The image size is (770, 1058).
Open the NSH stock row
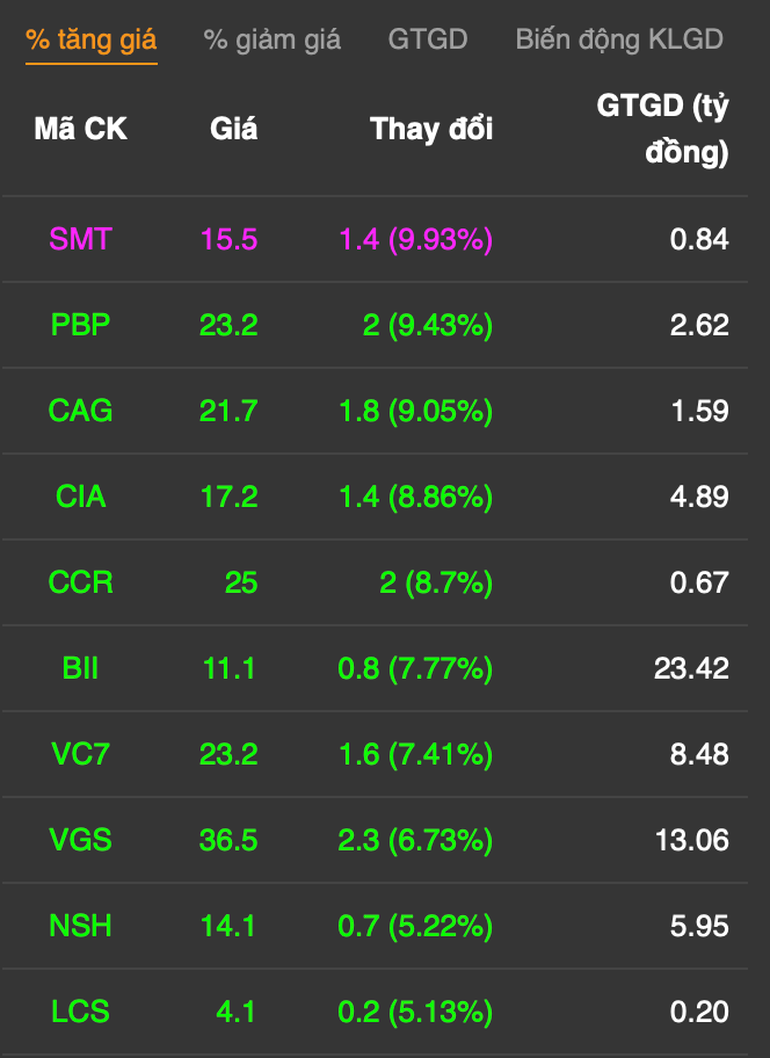(x=81, y=927)
